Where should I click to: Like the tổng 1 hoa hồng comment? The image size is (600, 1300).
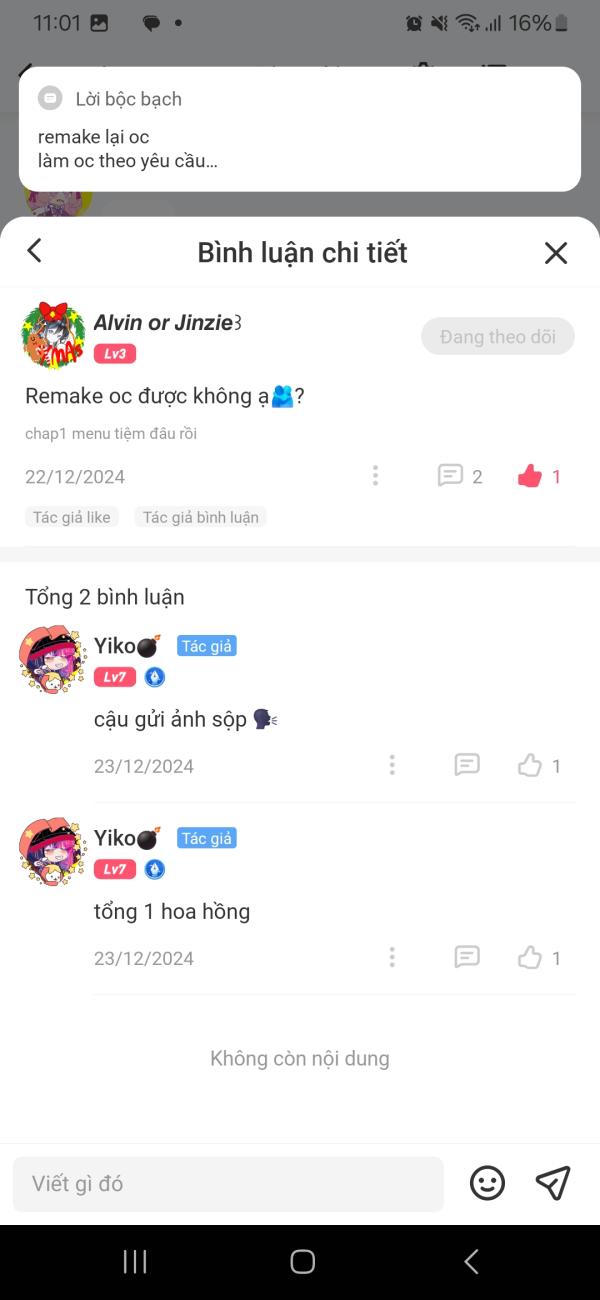(x=530, y=958)
